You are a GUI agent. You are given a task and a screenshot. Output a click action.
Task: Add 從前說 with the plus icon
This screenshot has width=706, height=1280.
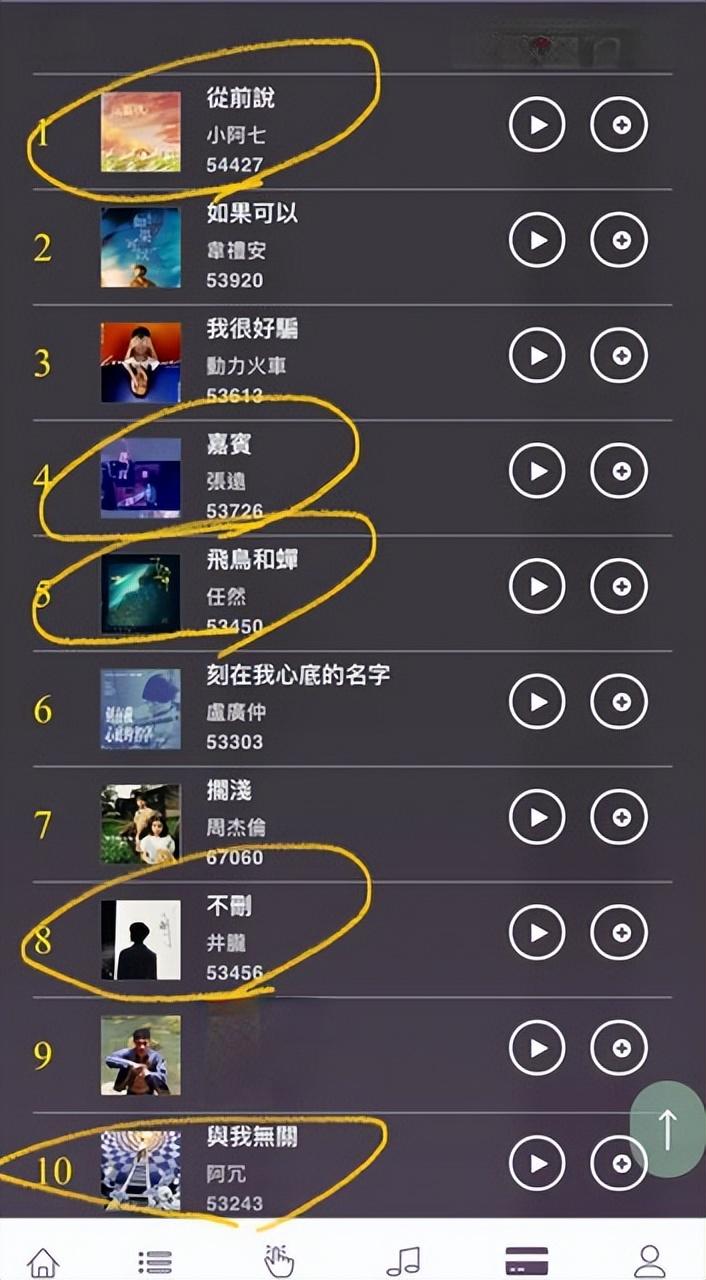[x=619, y=125]
